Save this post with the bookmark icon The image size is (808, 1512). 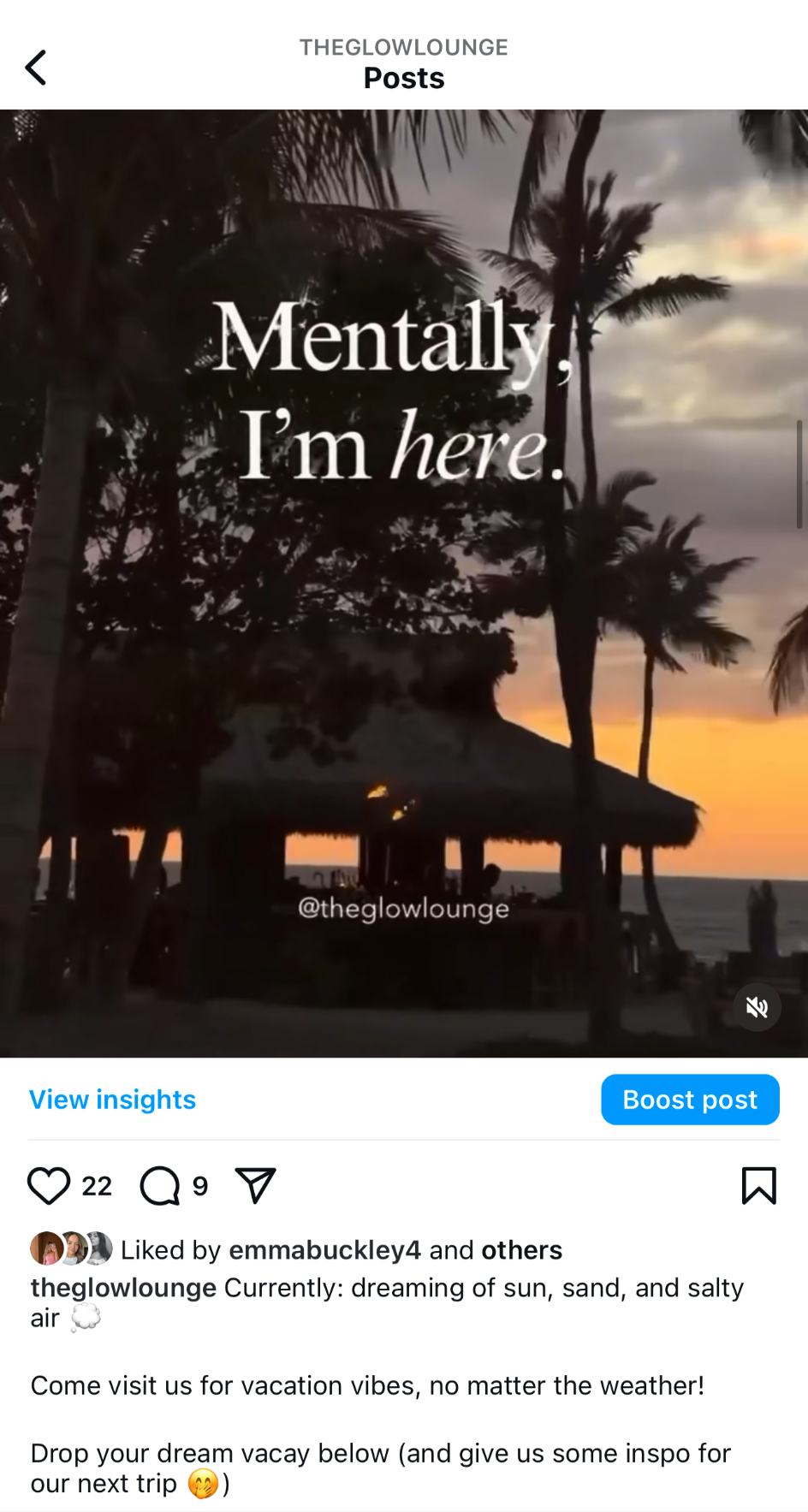[758, 1186]
